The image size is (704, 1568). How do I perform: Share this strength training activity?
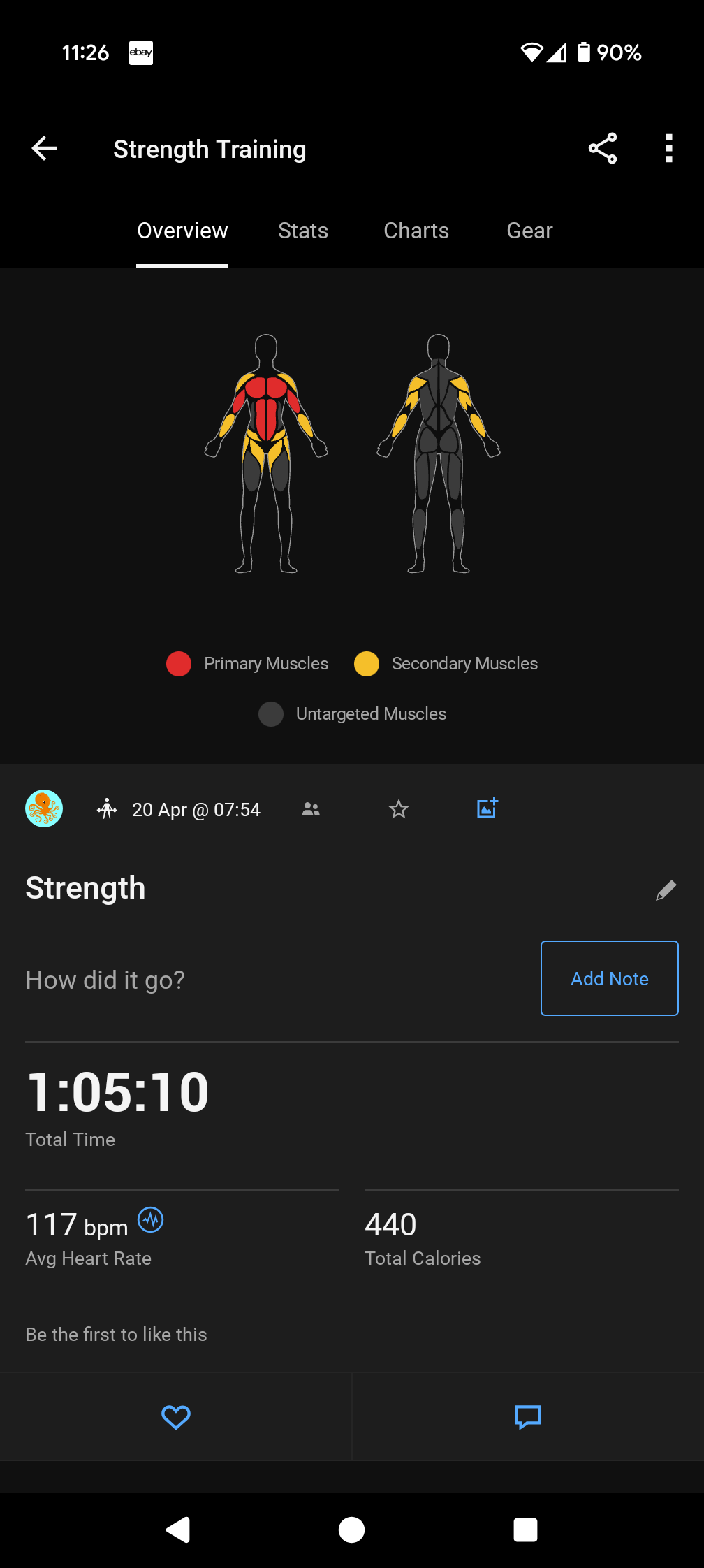coord(603,148)
